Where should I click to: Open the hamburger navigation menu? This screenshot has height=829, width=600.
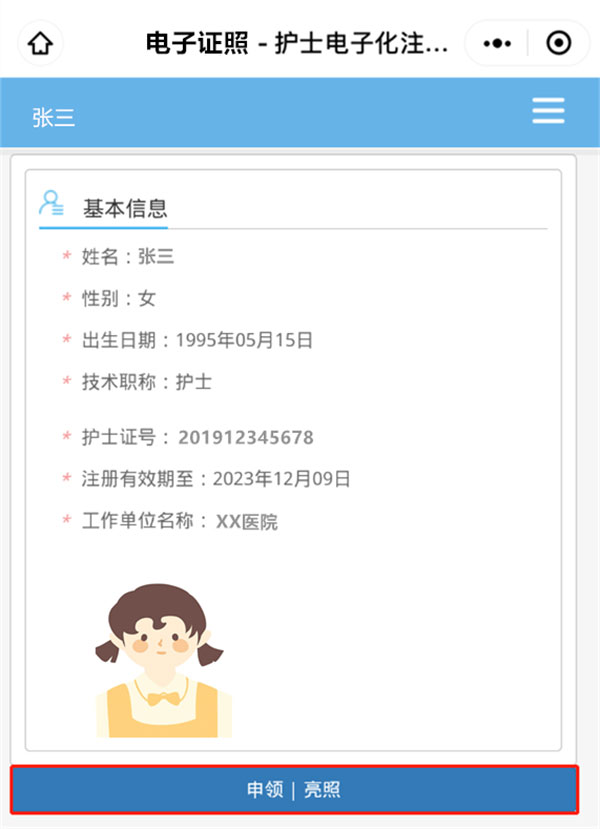click(x=548, y=111)
